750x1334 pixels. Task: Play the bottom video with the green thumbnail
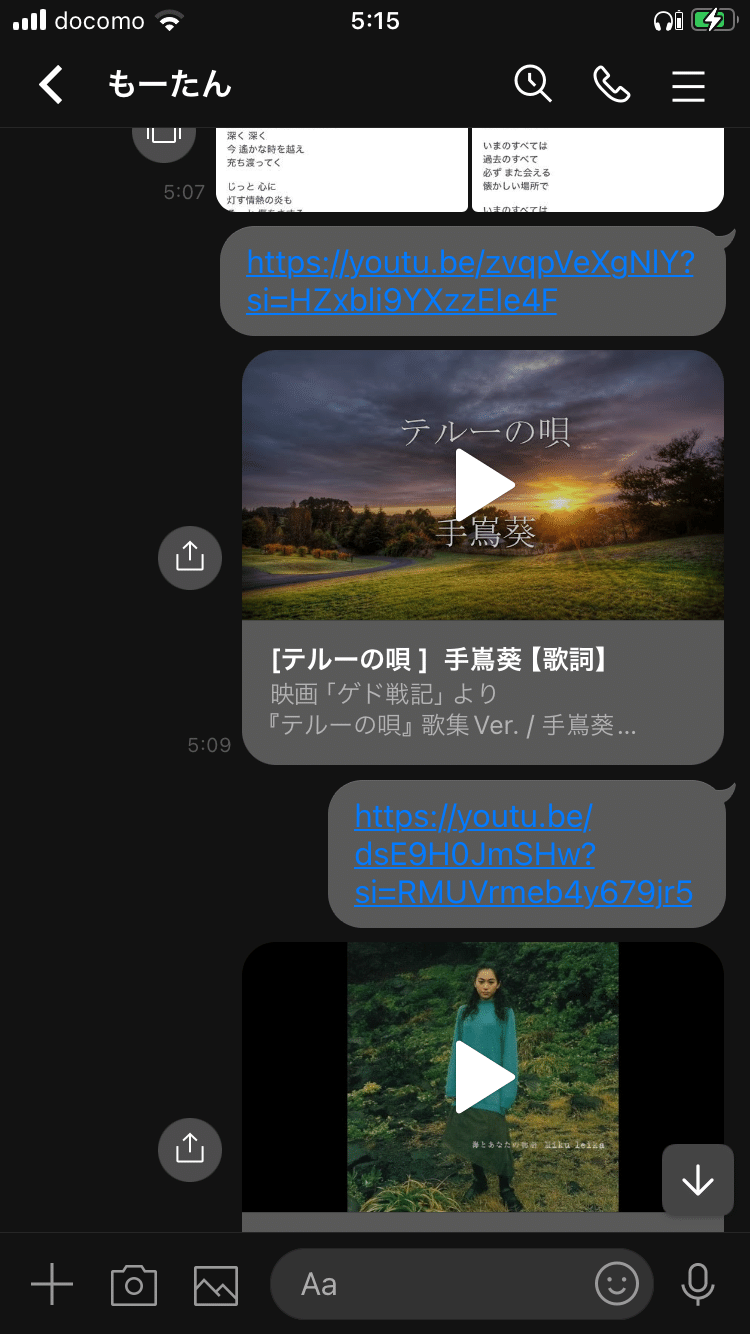pyautogui.click(x=487, y=1076)
